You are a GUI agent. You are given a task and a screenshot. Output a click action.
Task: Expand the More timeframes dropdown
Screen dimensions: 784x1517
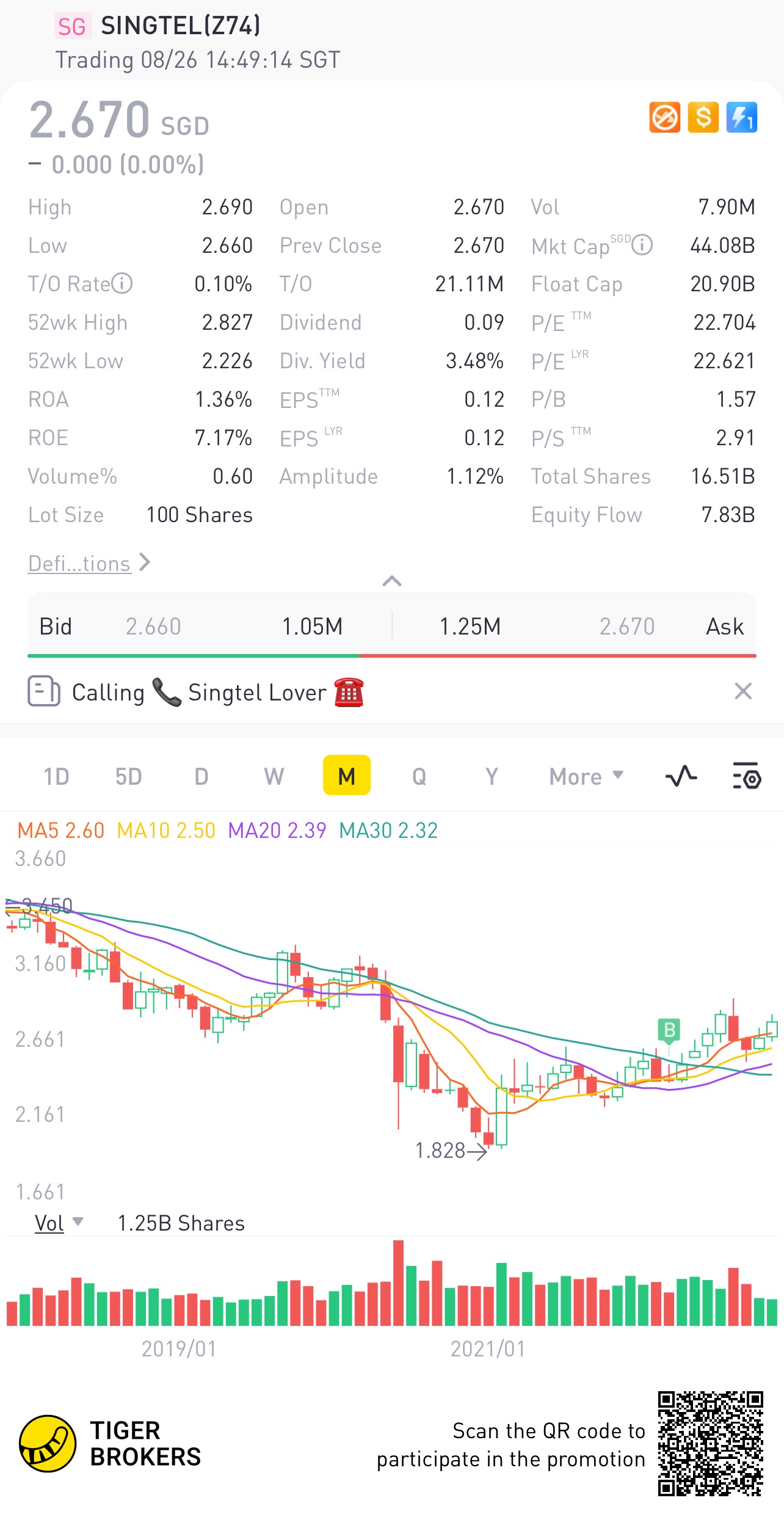pyautogui.click(x=586, y=776)
